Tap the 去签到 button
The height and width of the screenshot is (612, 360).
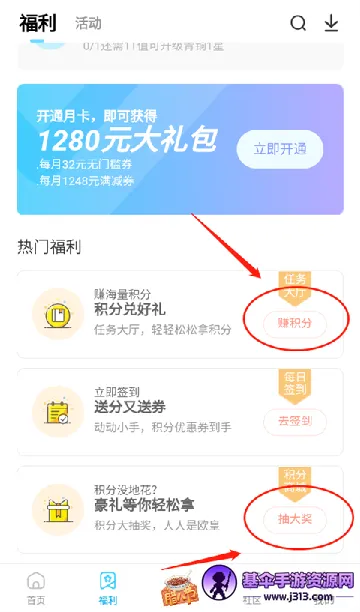coord(295,421)
